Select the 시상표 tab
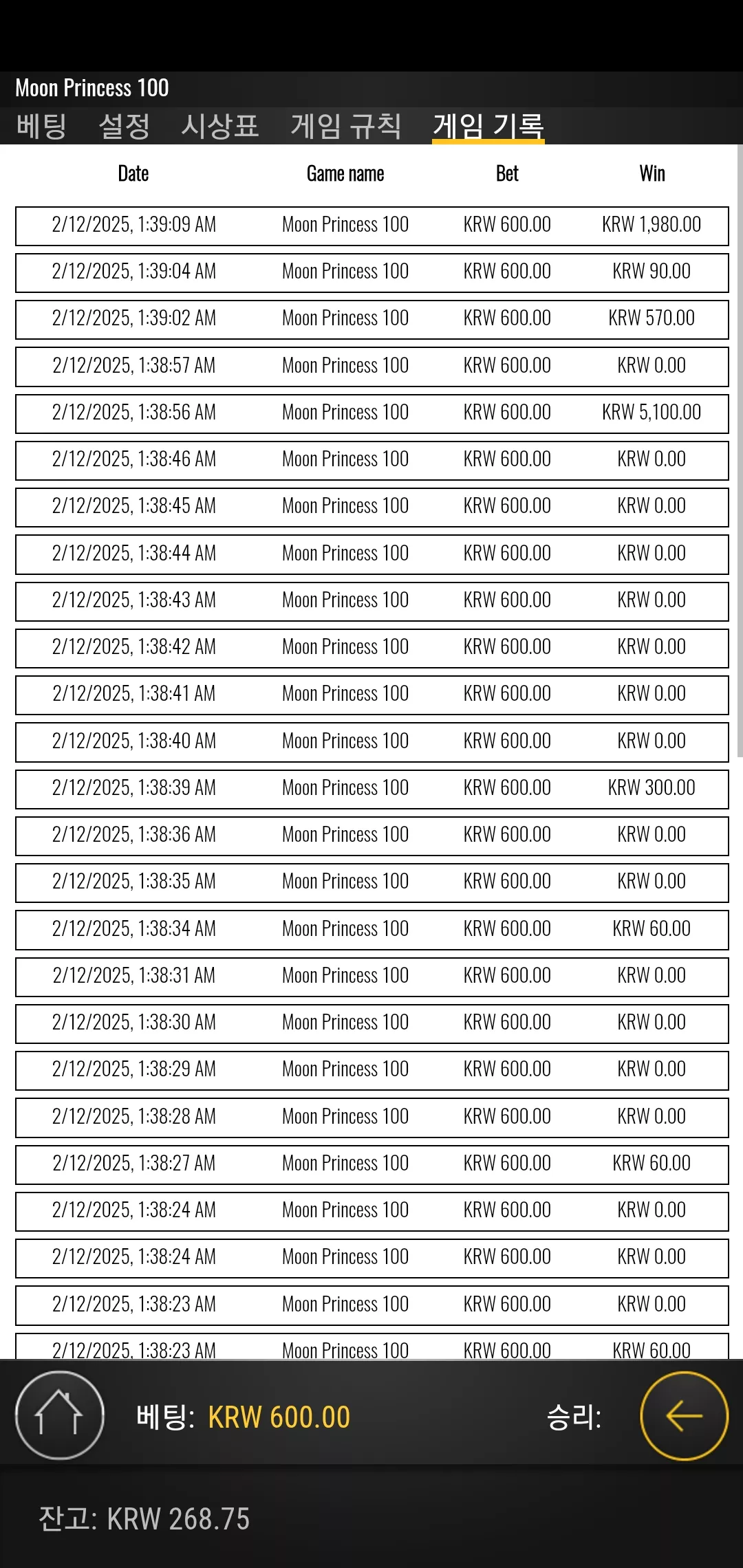Screen dimensions: 743x1568 pos(220,126)
